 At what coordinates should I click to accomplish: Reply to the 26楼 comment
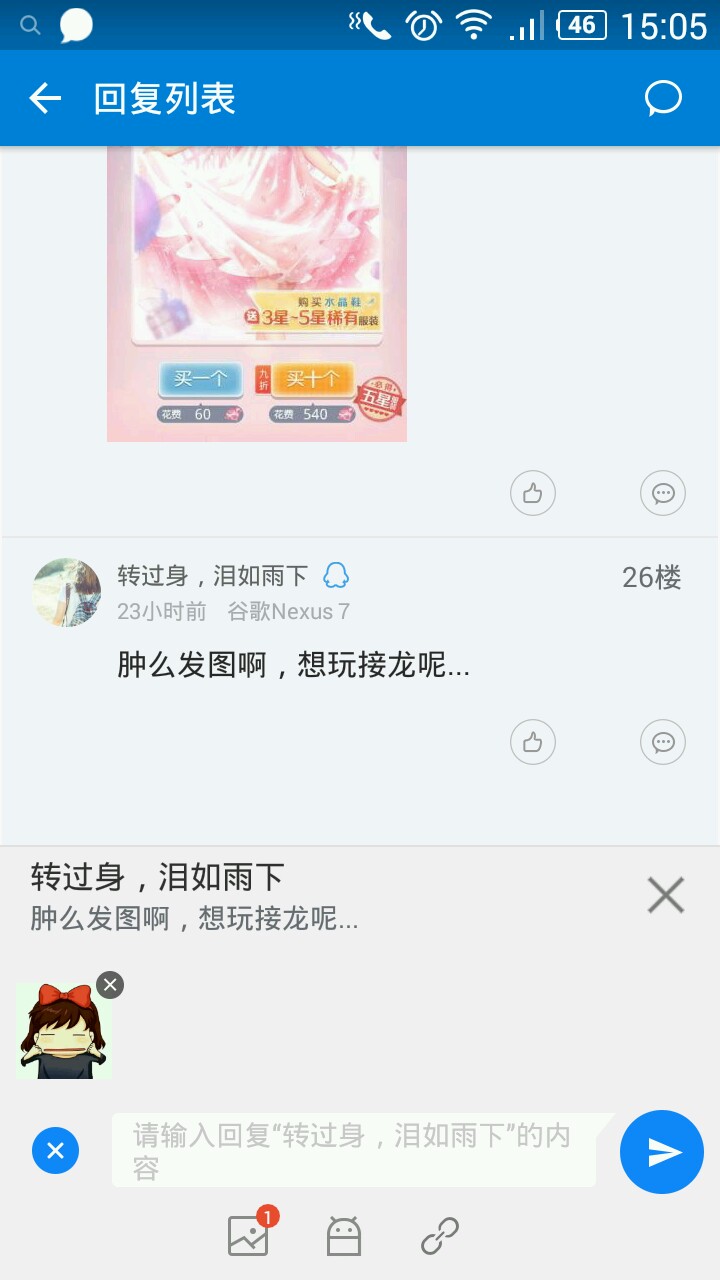click(663, 742)
